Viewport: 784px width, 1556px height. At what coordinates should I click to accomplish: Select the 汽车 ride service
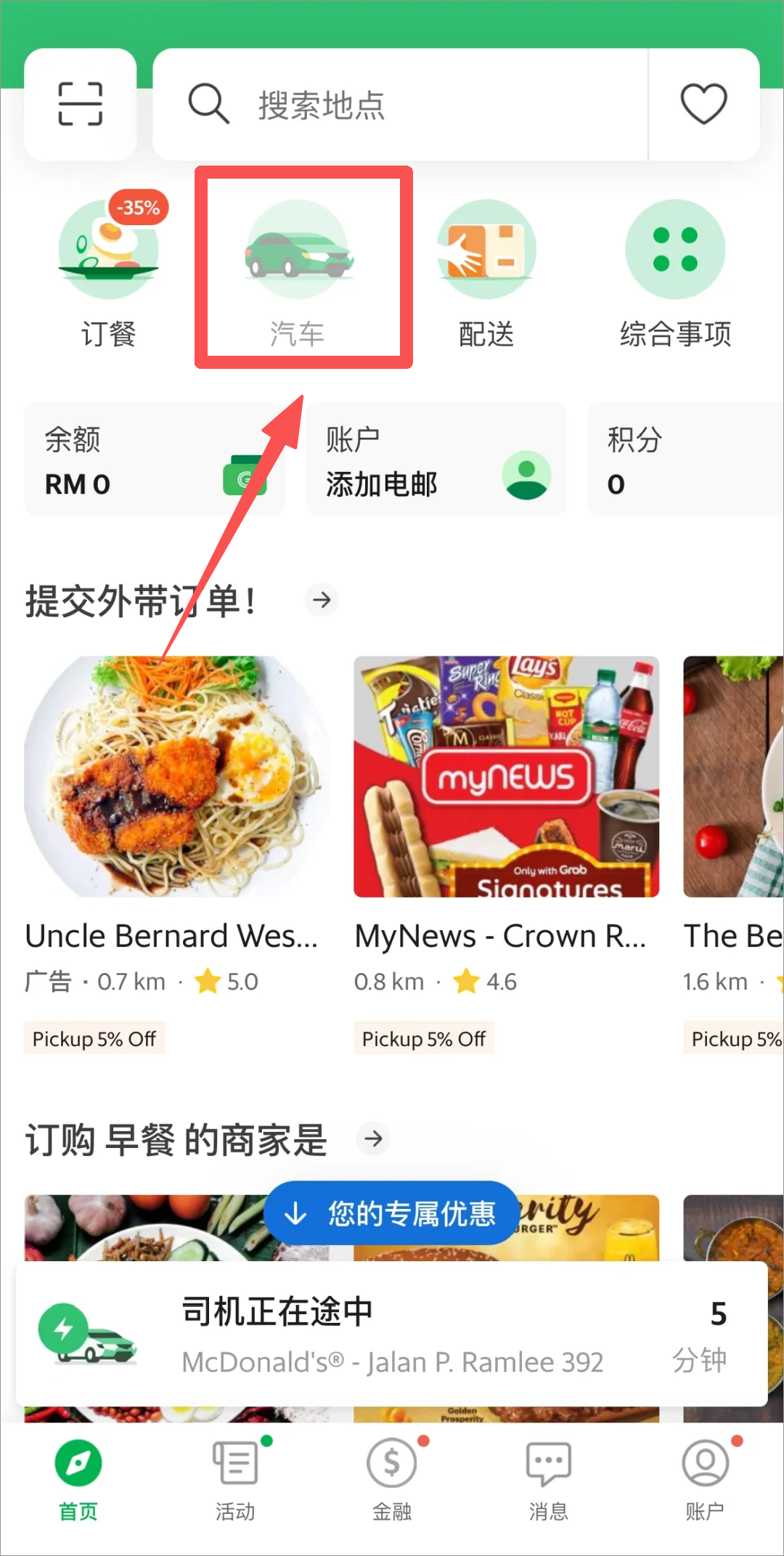tap(298, 272)
